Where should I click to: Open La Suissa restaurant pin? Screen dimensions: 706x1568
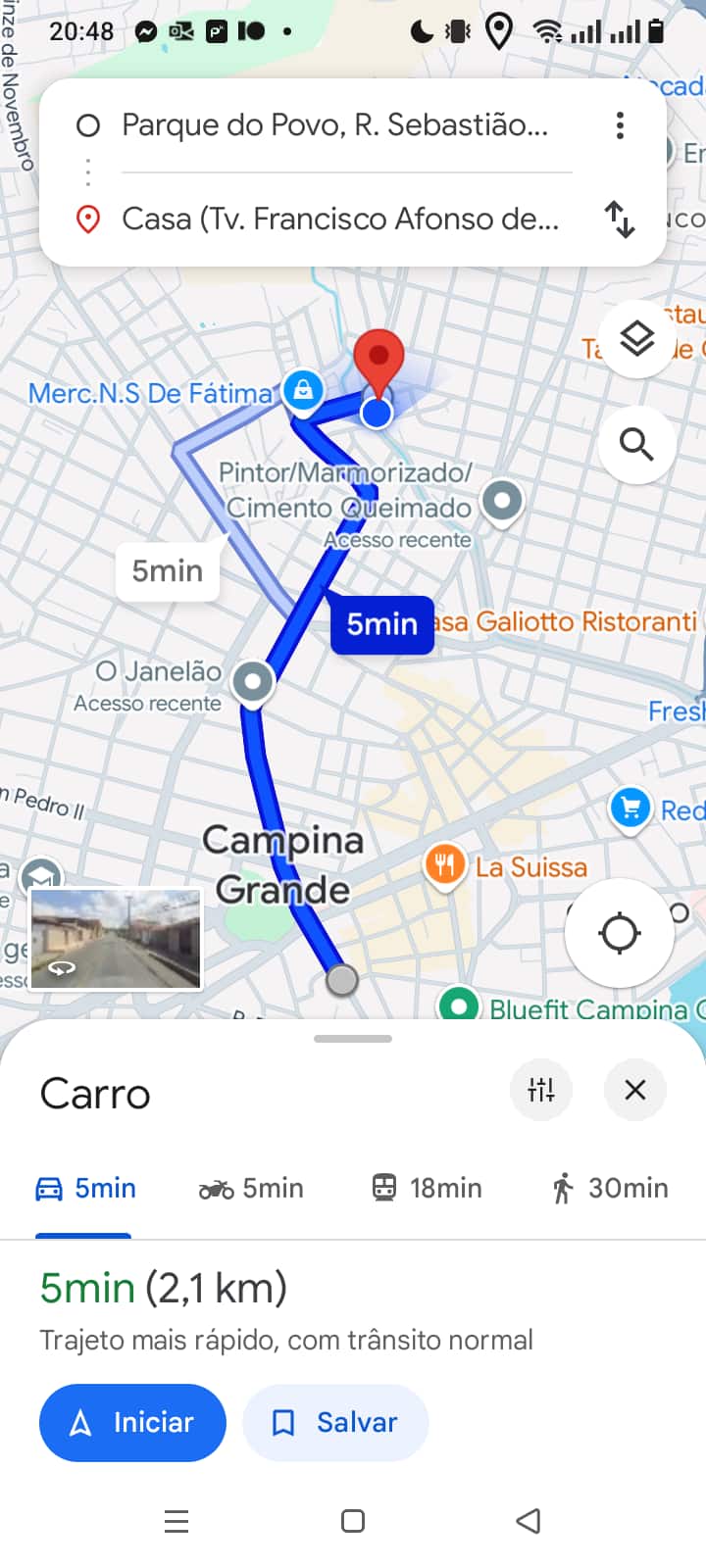click(445, 865)
